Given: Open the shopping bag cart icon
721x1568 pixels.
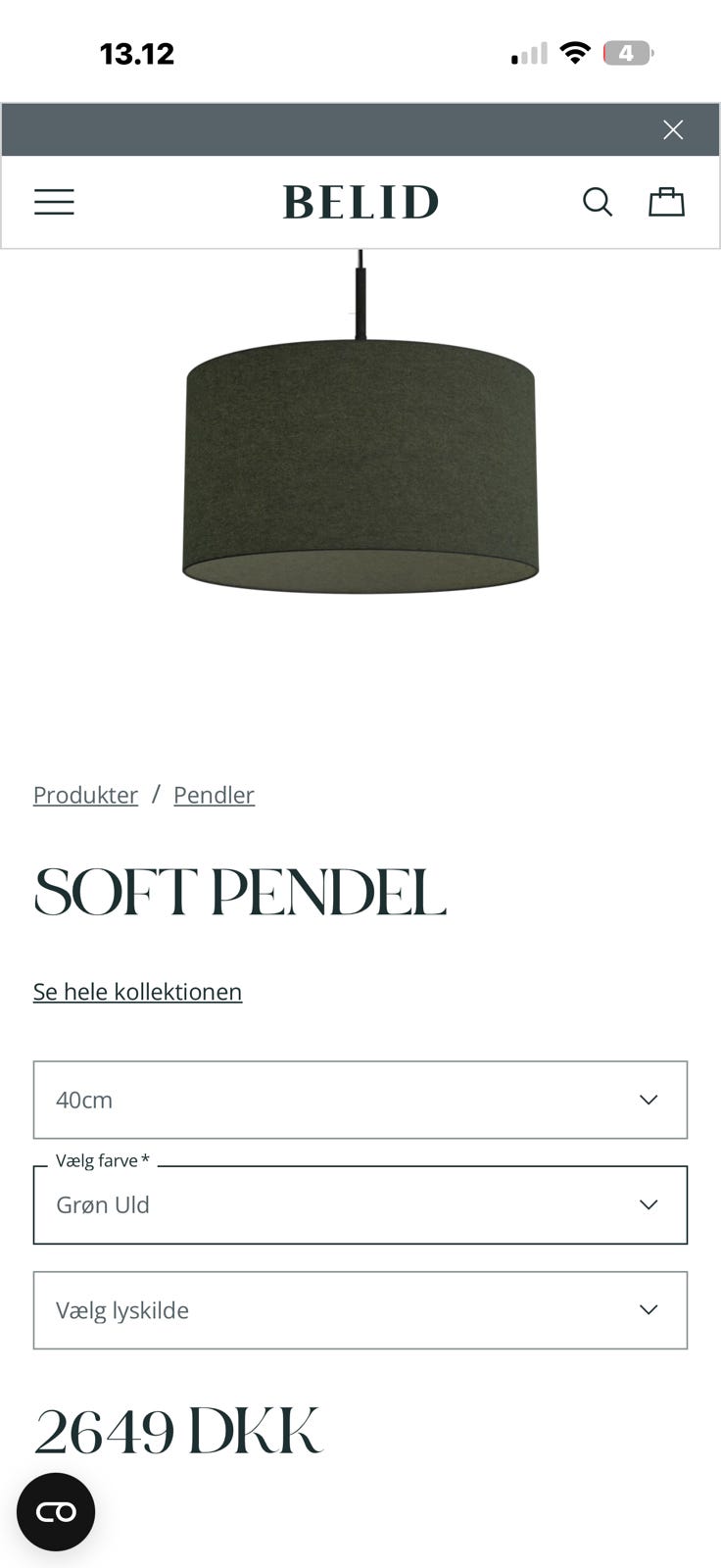Looking at the screenshot, I should click(x=667, y=201).
